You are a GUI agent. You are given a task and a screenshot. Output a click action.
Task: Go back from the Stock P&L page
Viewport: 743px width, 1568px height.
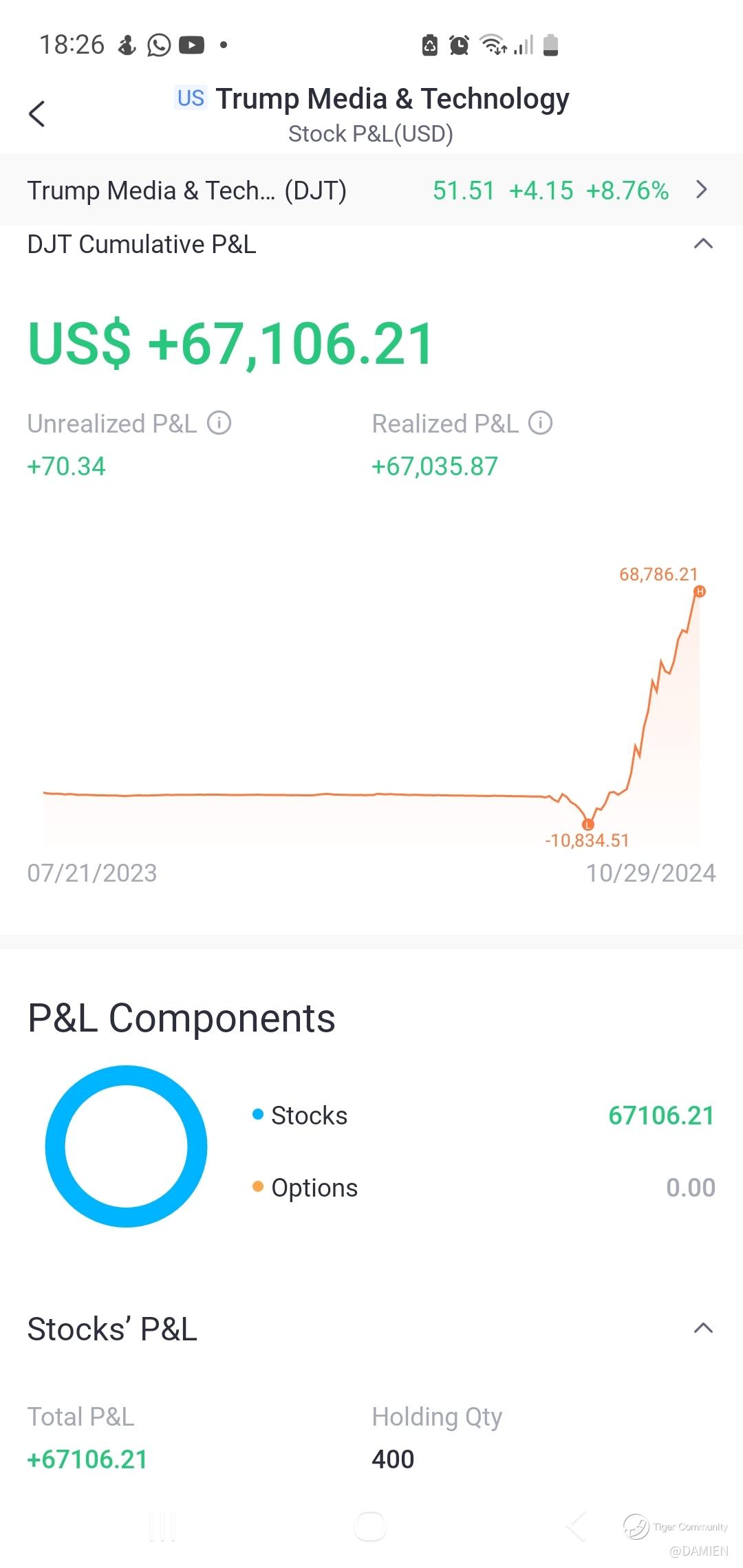coord(37,114)
